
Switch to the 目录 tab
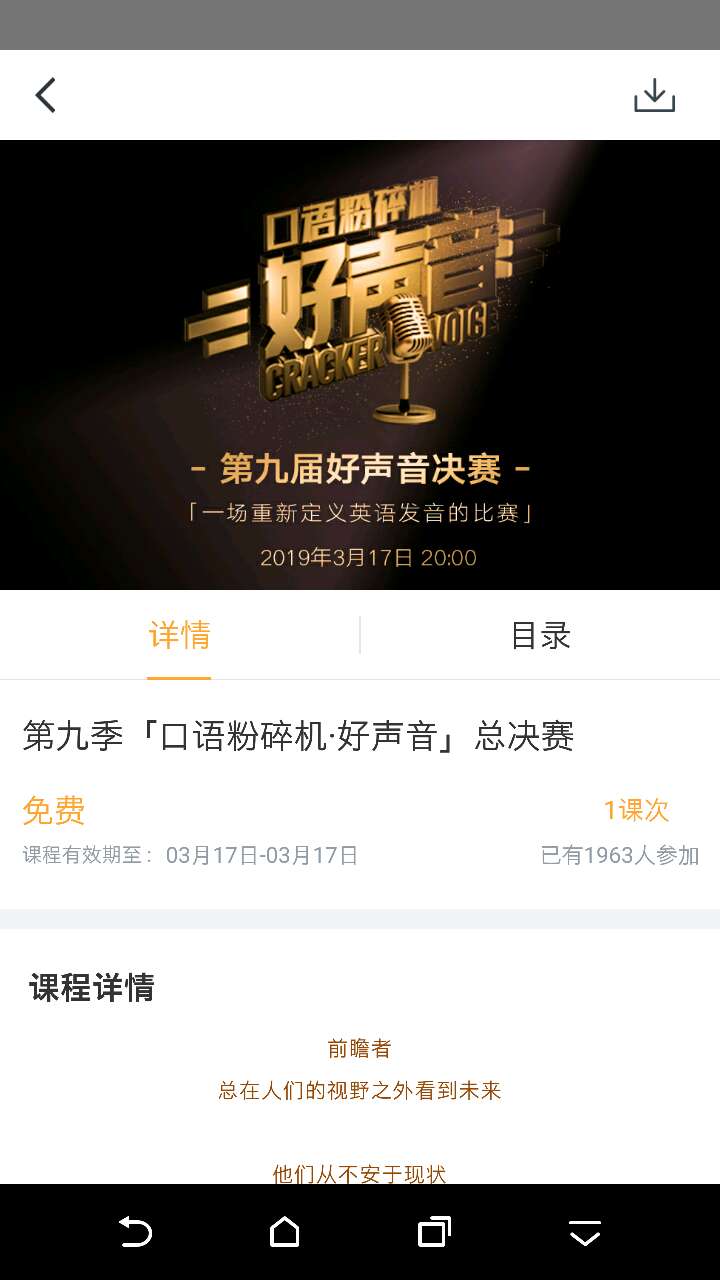[x=540, y=635]
